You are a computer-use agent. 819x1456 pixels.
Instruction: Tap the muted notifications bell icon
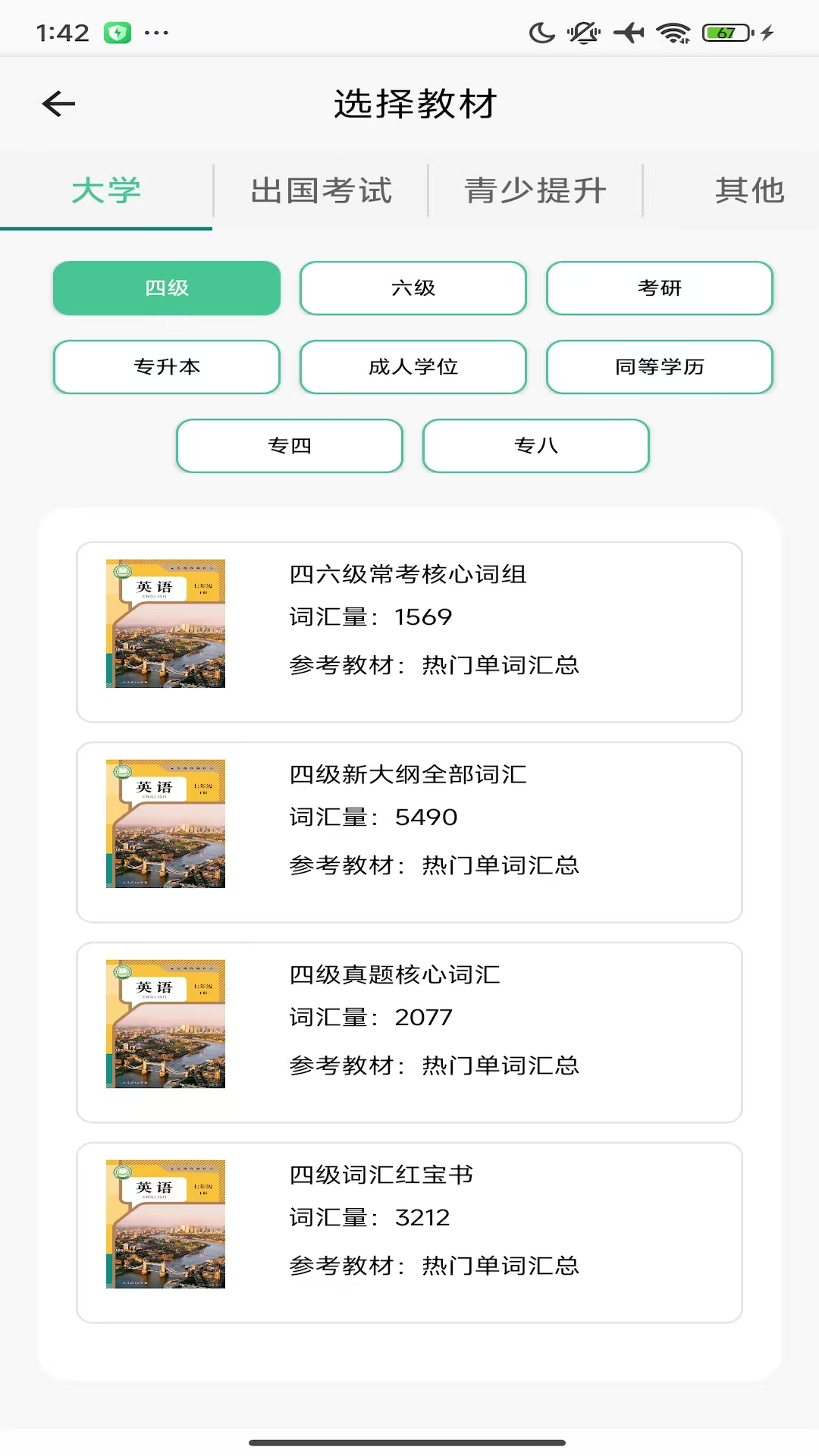point(582,32)
